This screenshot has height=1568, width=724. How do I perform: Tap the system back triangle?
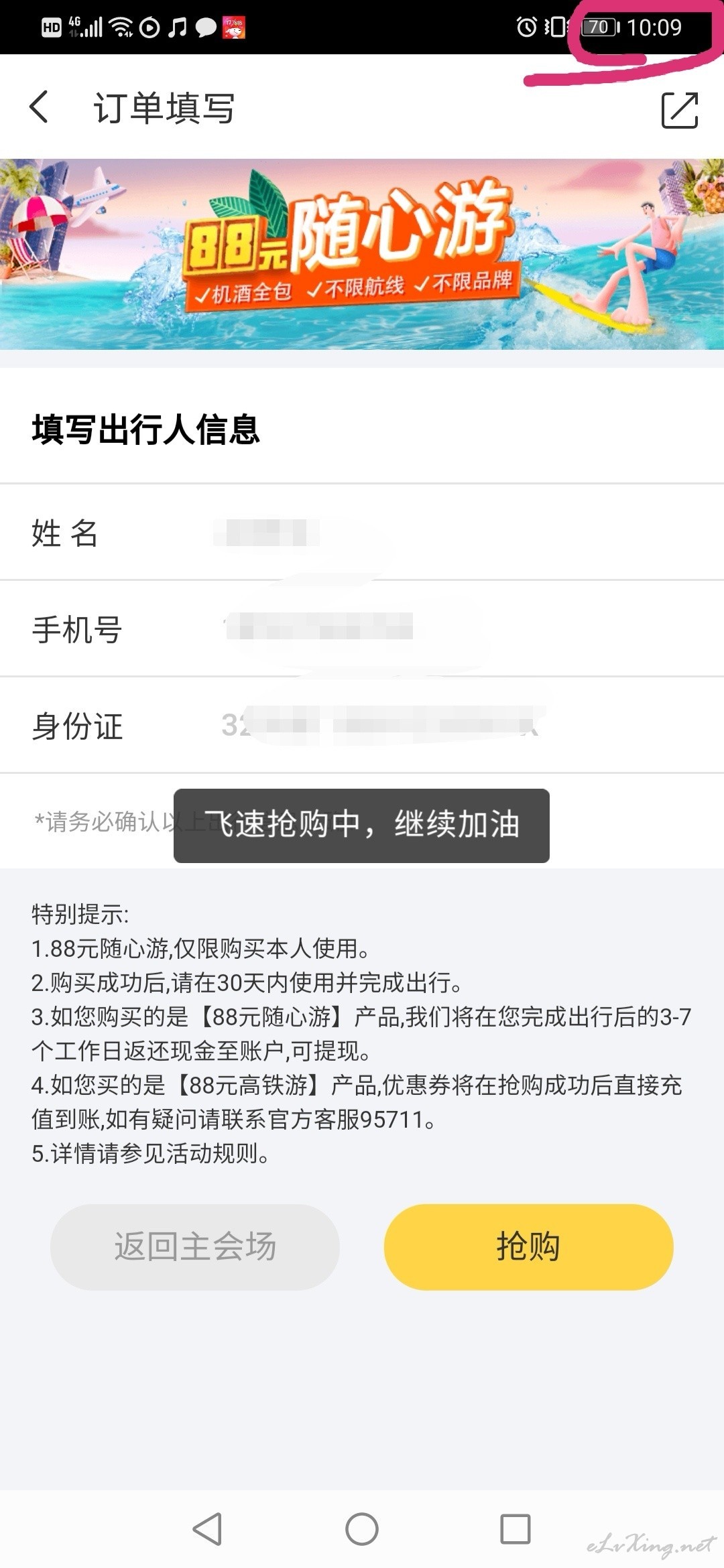(208, 1529)
